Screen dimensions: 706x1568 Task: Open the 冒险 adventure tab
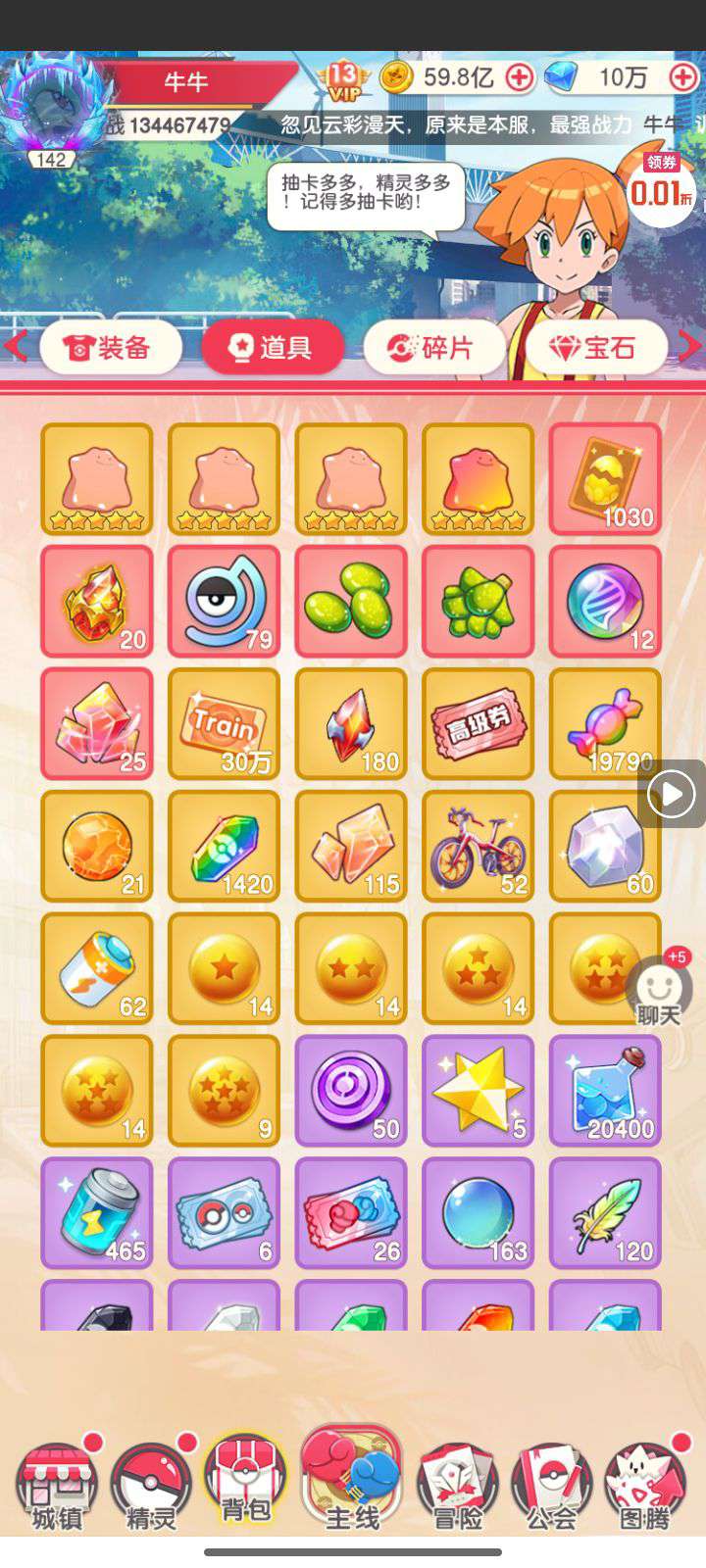coord(457,1485)
